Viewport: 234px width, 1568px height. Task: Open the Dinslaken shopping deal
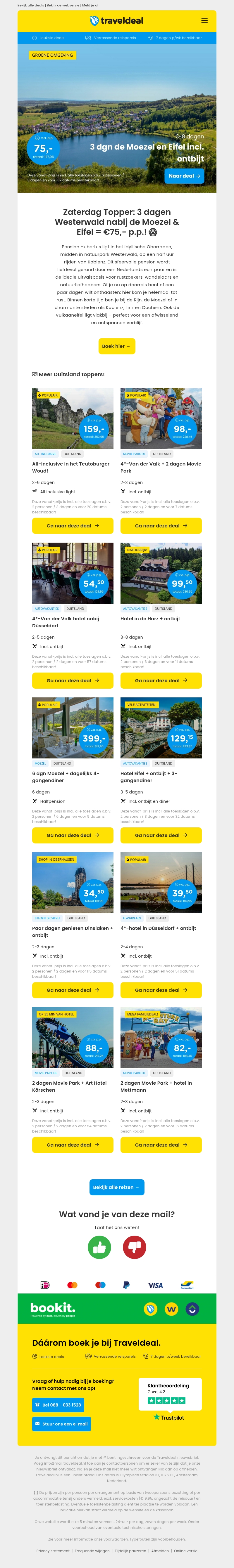73,990
